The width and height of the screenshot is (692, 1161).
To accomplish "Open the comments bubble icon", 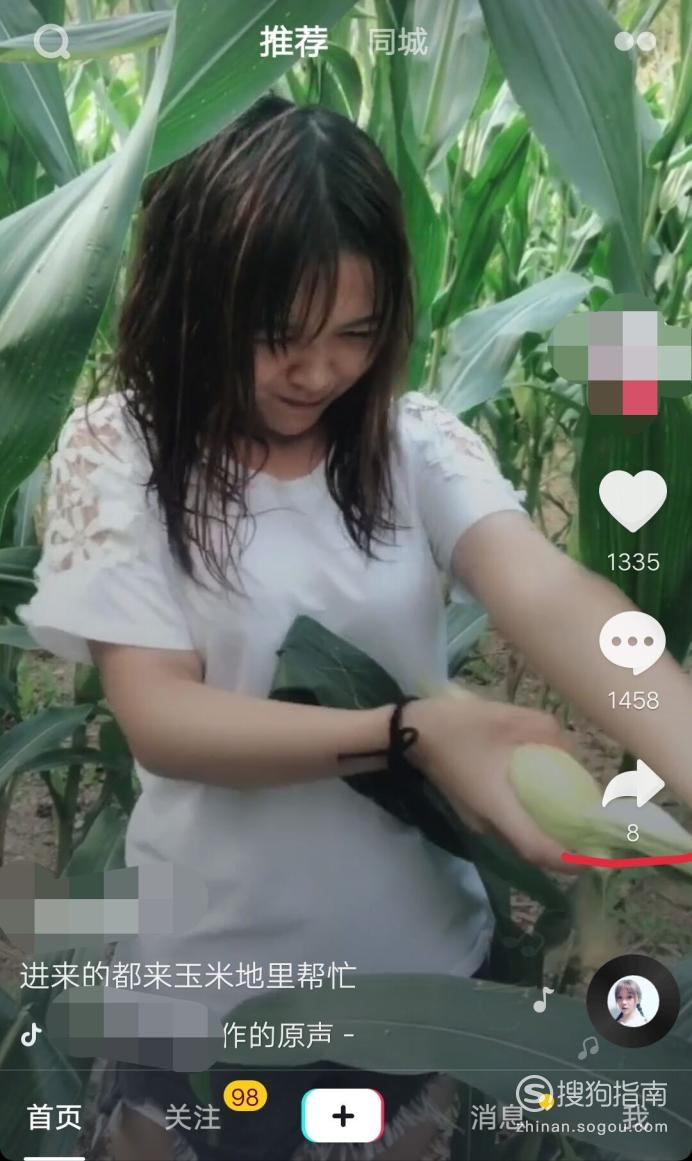I will point(632,642).
